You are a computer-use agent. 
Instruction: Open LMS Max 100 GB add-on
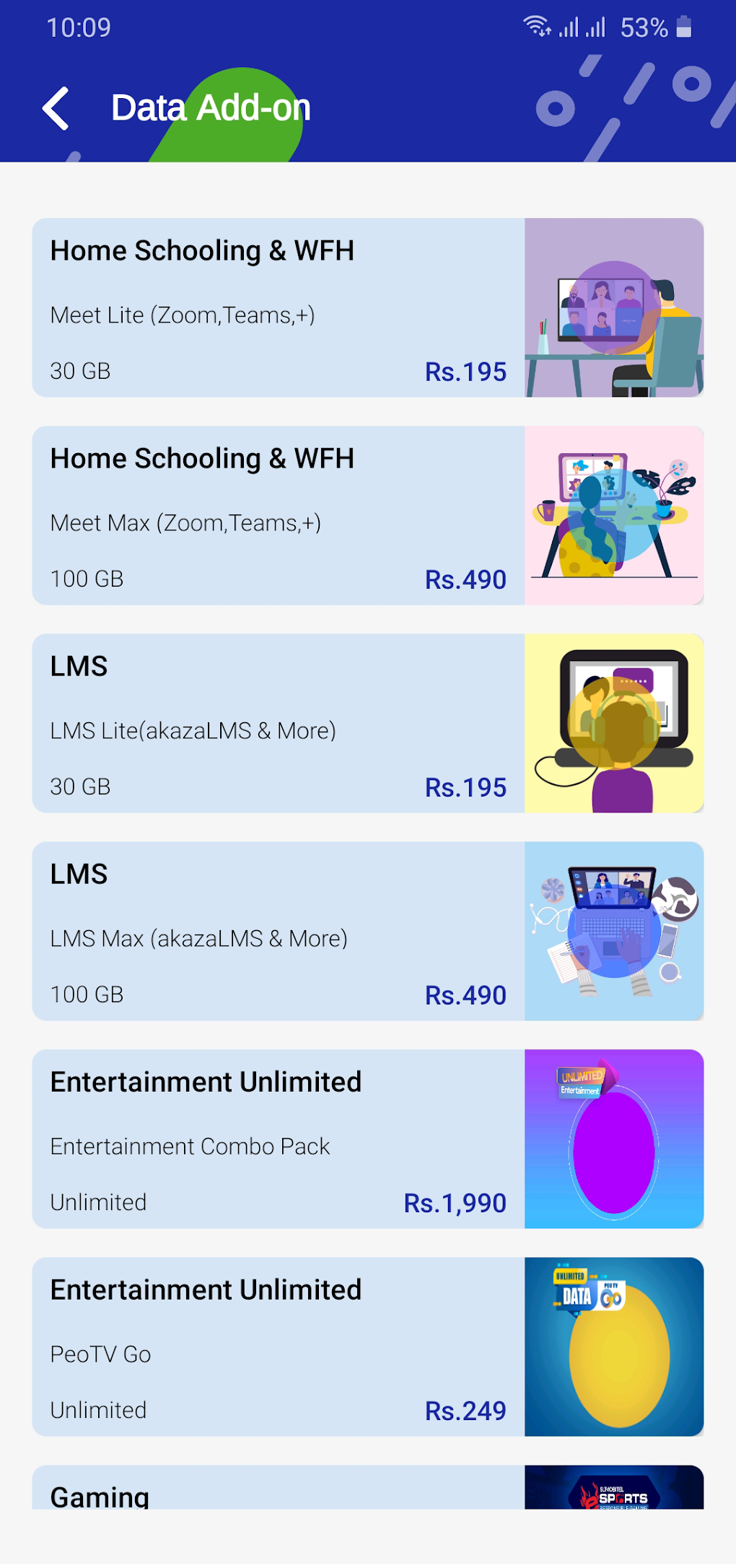point(368,931)
